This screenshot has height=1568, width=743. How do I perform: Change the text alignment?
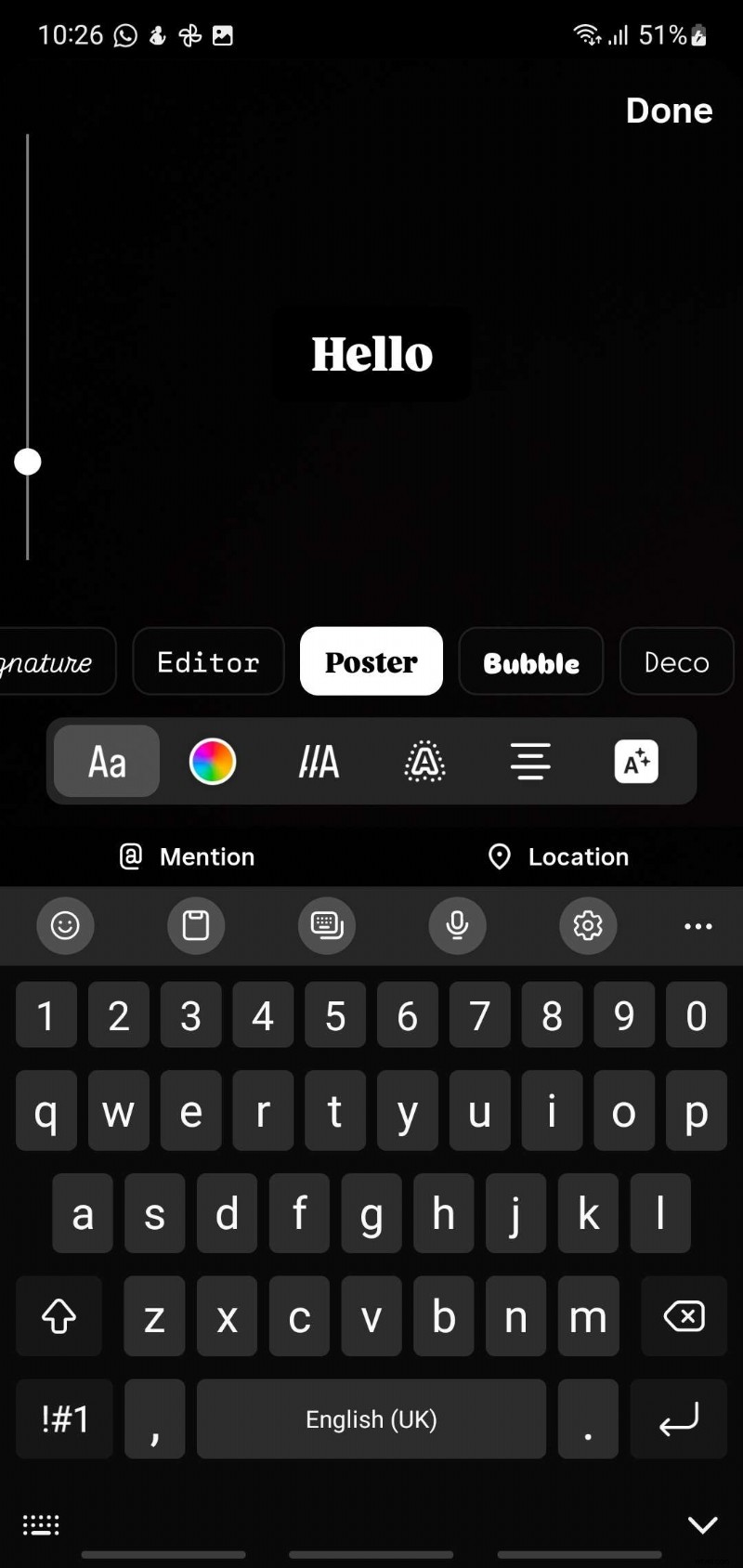point(529,762)
